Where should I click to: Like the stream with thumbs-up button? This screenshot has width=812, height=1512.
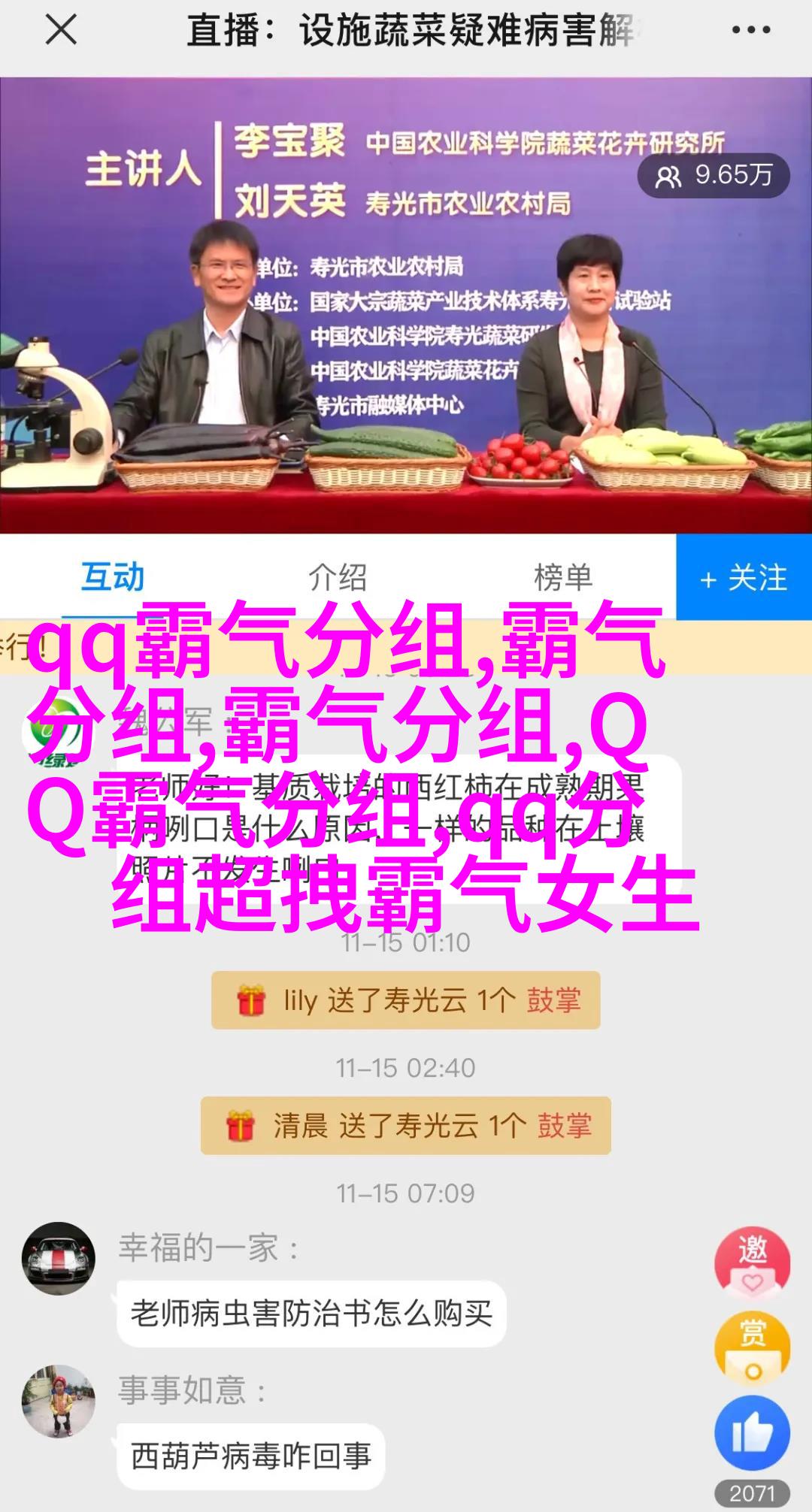point(752,1434)
